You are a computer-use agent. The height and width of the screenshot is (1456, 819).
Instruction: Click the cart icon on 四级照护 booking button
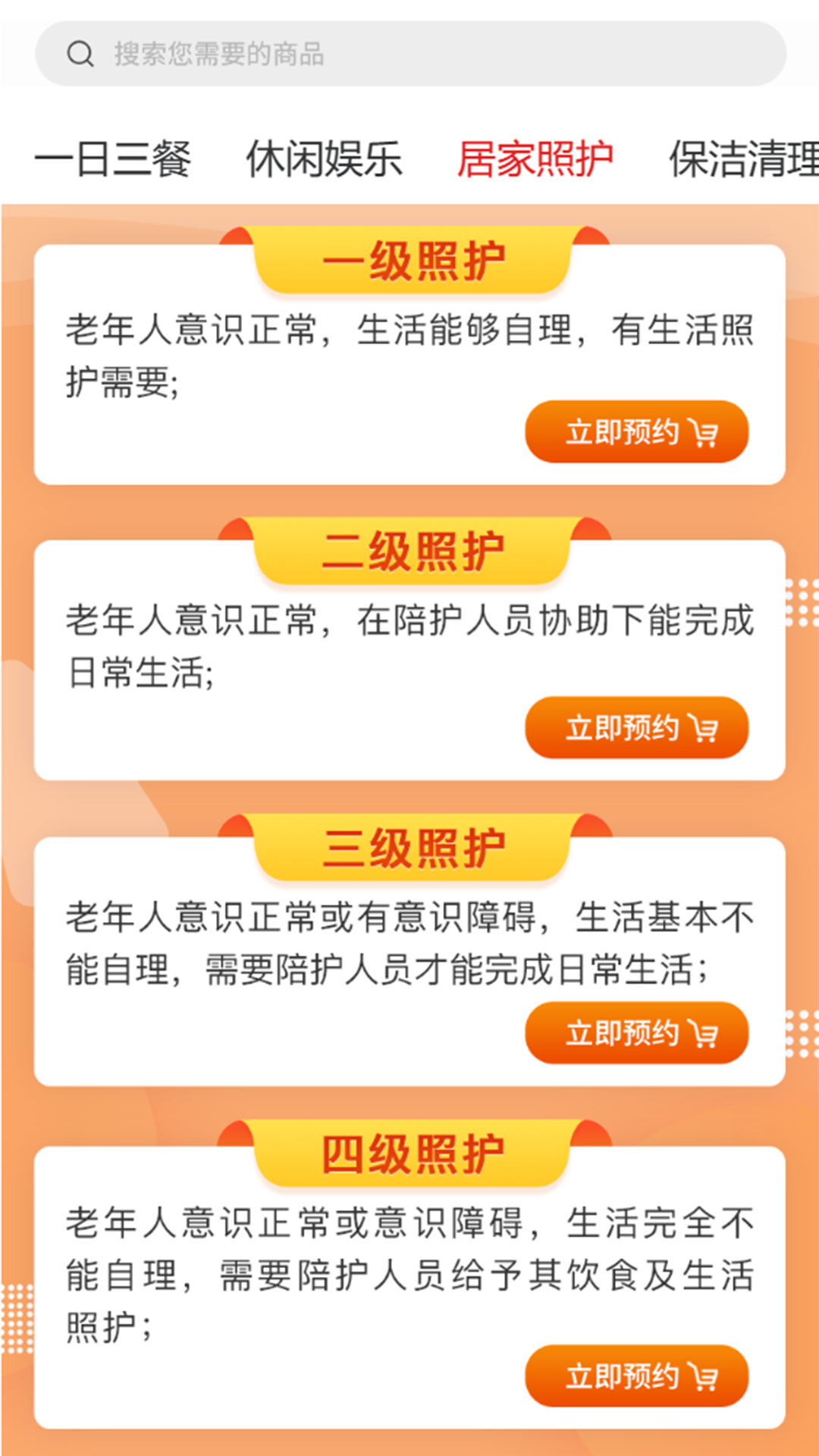[x=704, y=1376]
